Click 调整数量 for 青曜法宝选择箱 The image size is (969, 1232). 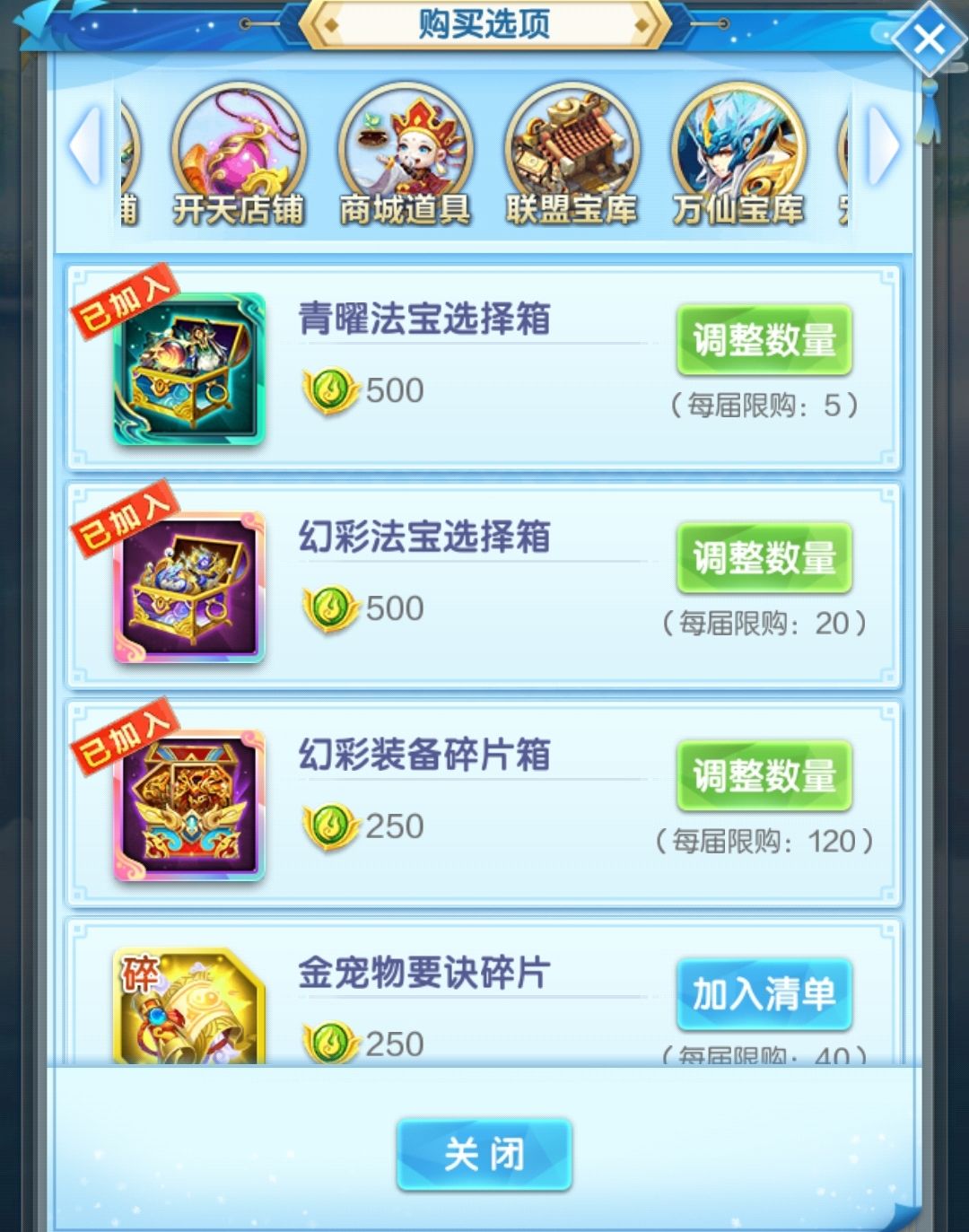[764, 340]
